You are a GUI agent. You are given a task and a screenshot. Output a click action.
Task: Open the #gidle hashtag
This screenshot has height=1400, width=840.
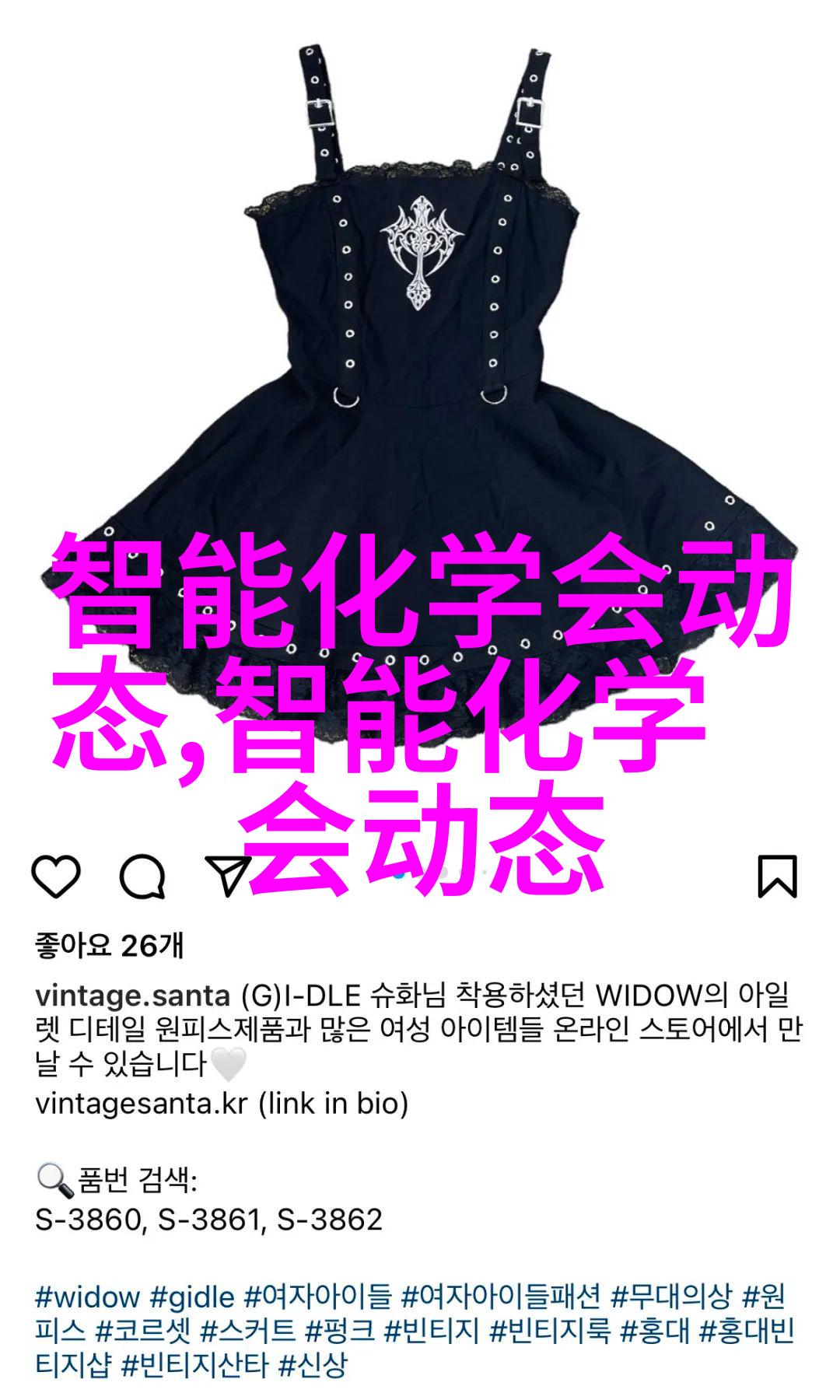coord(192,1297)
